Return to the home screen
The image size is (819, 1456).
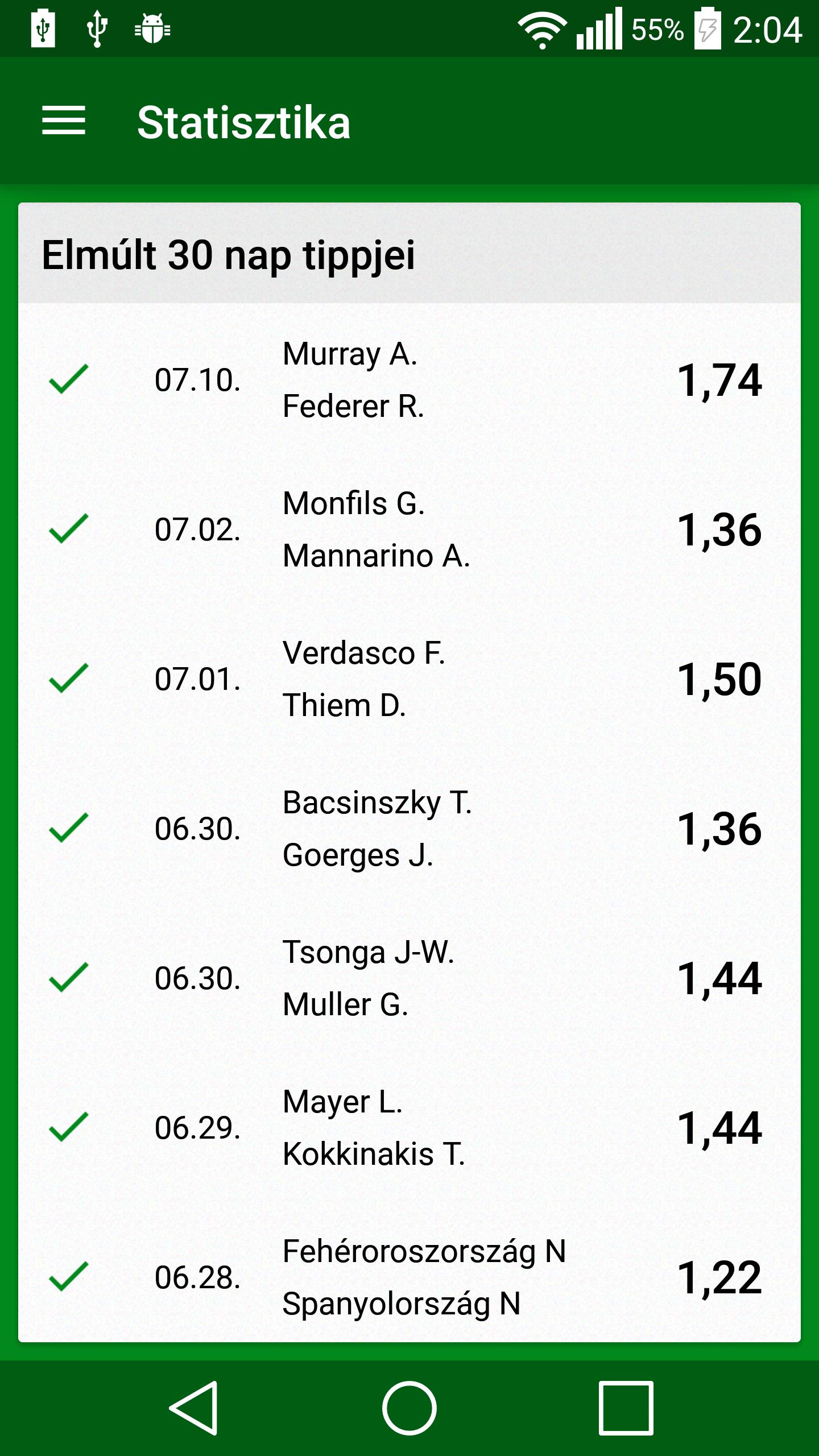409,1408
